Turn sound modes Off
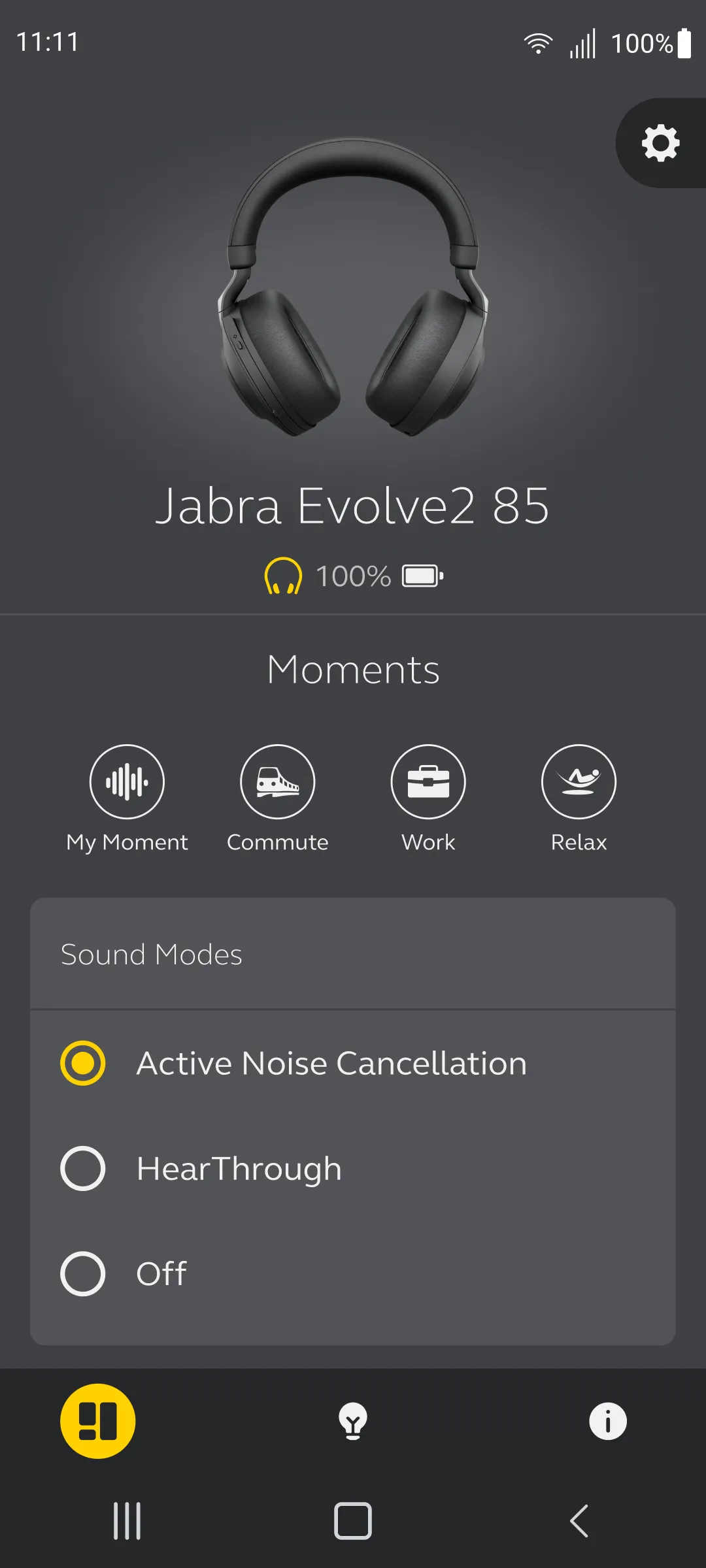Screen dimensions: 706x1568 [83, 1273]
